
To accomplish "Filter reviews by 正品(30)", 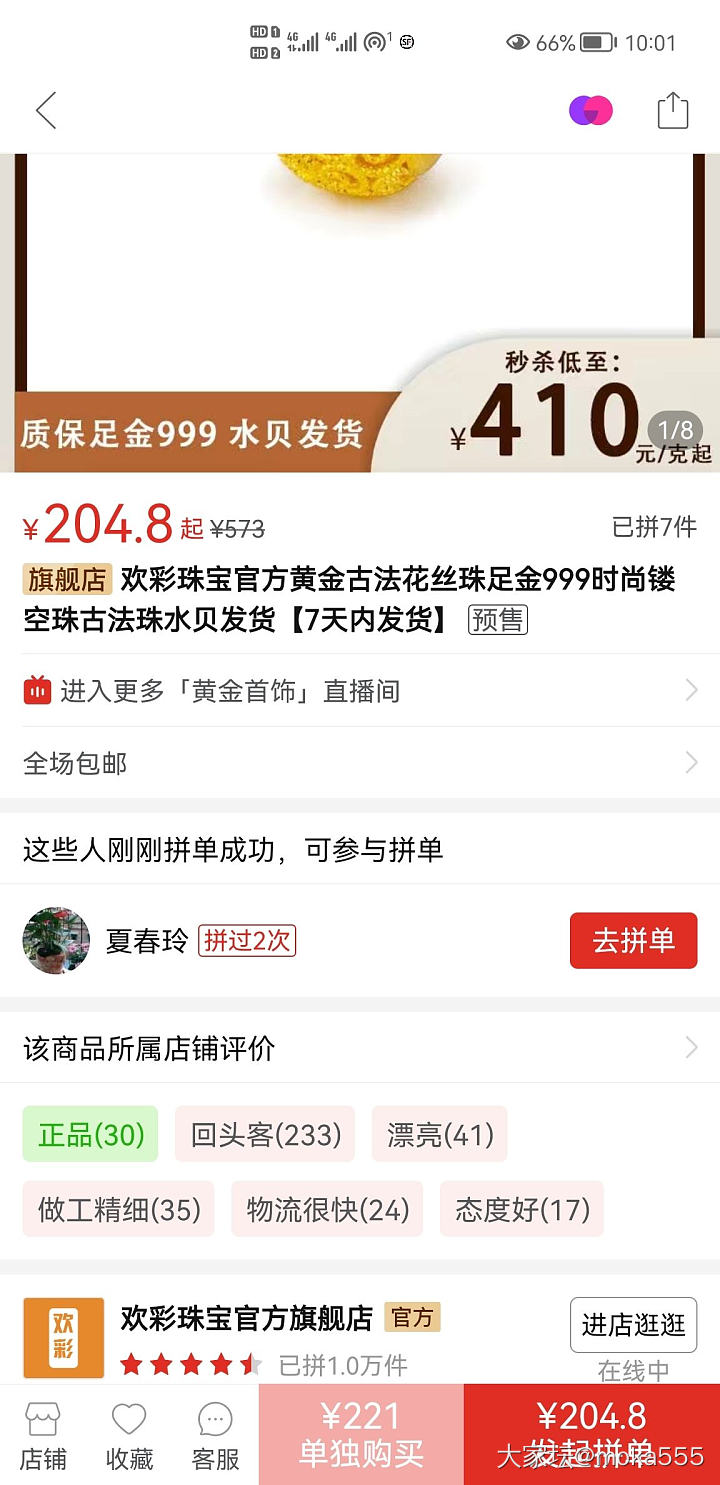I will [91, 1135].
